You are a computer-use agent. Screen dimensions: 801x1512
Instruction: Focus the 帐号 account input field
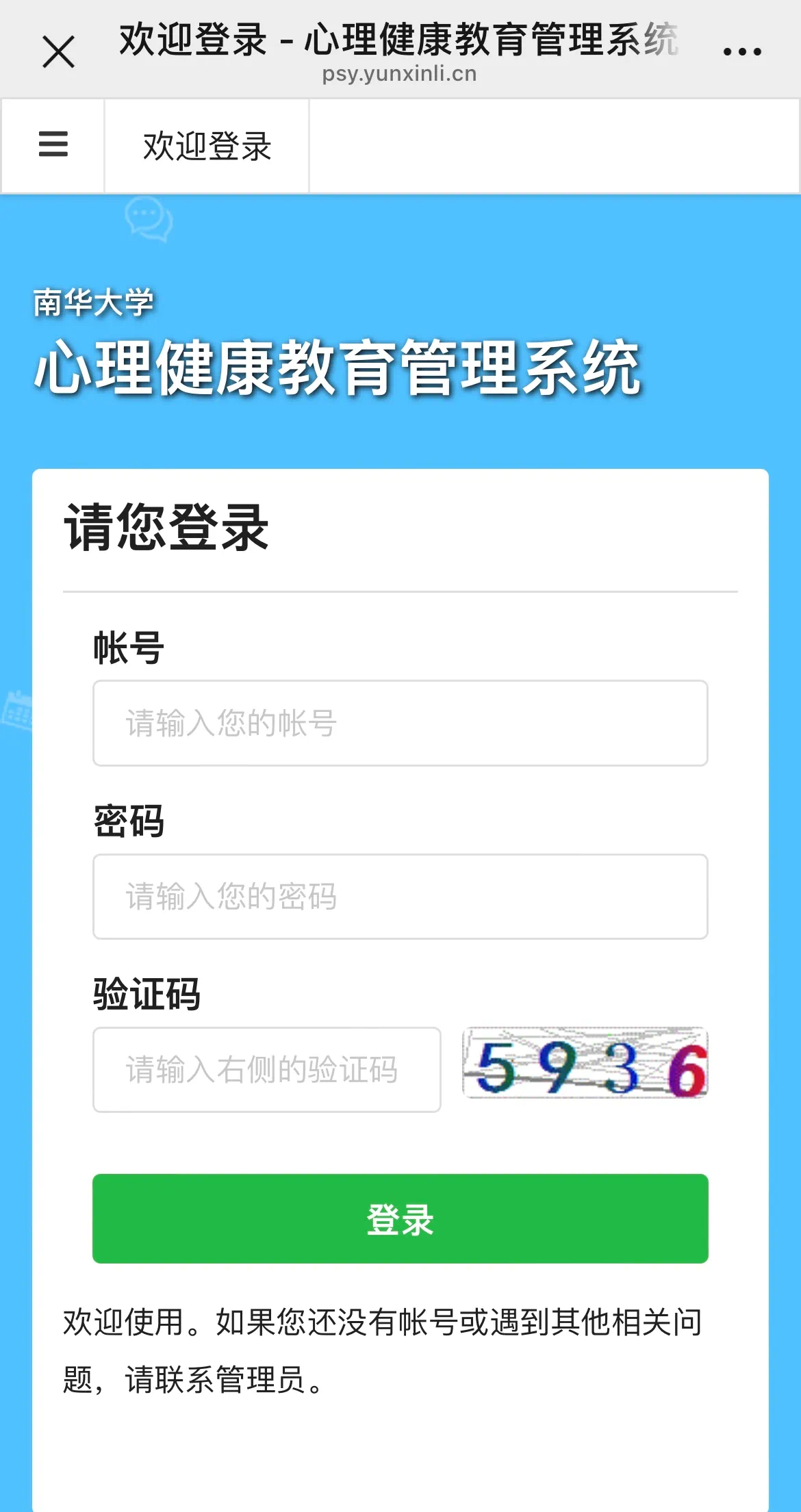click(x=400, y=723)
